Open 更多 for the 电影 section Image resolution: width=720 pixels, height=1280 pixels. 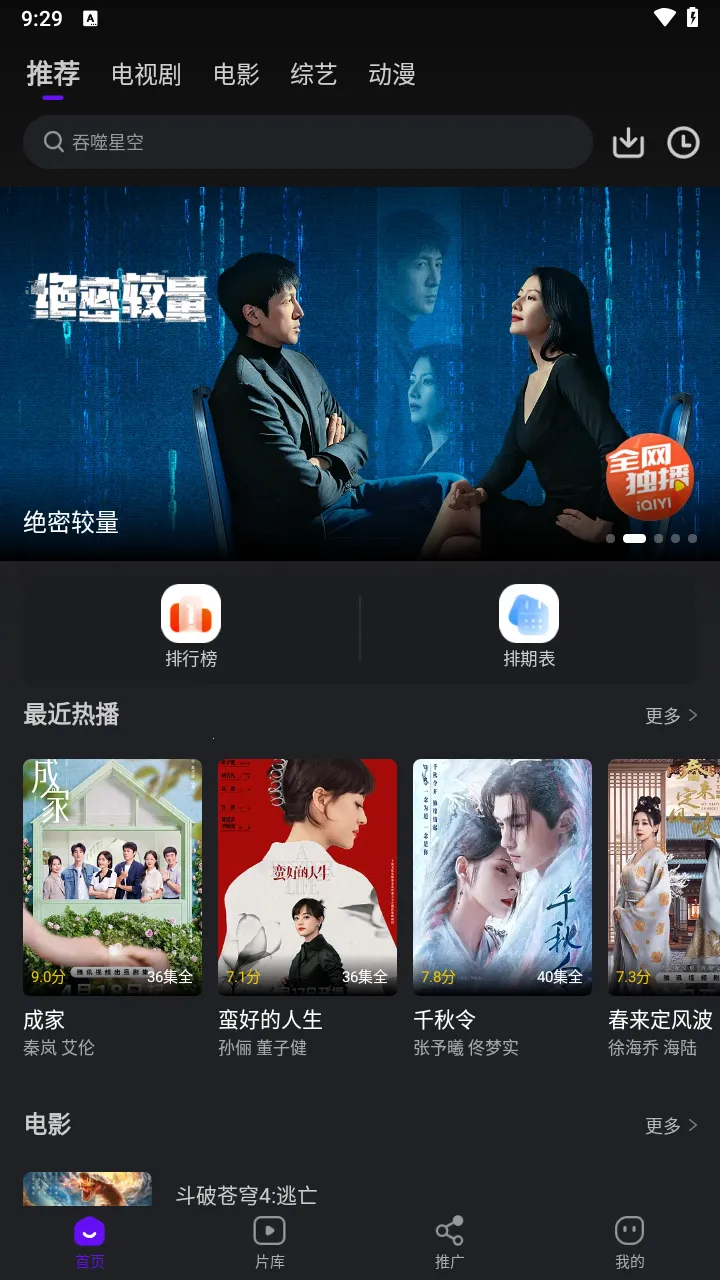tap(668, 1125)
